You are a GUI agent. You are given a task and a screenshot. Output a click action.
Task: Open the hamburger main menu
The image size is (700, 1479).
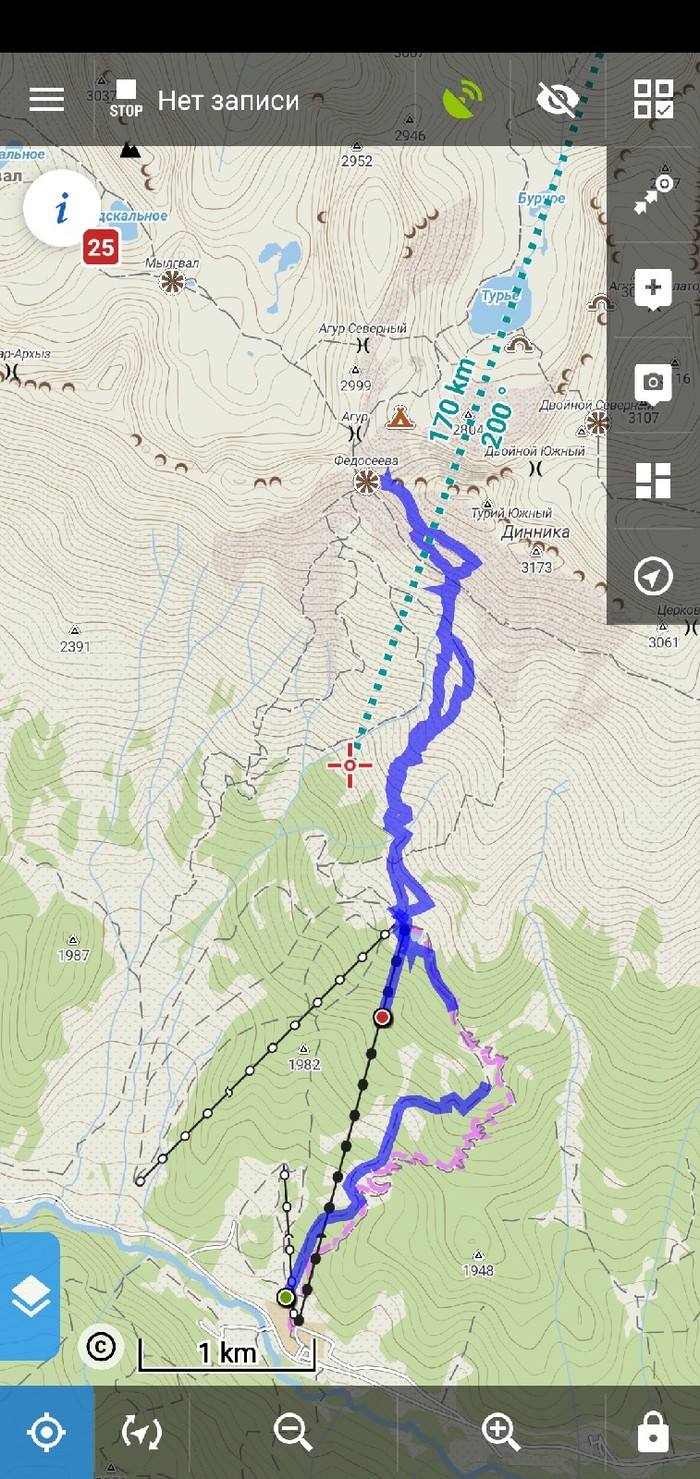46,99
